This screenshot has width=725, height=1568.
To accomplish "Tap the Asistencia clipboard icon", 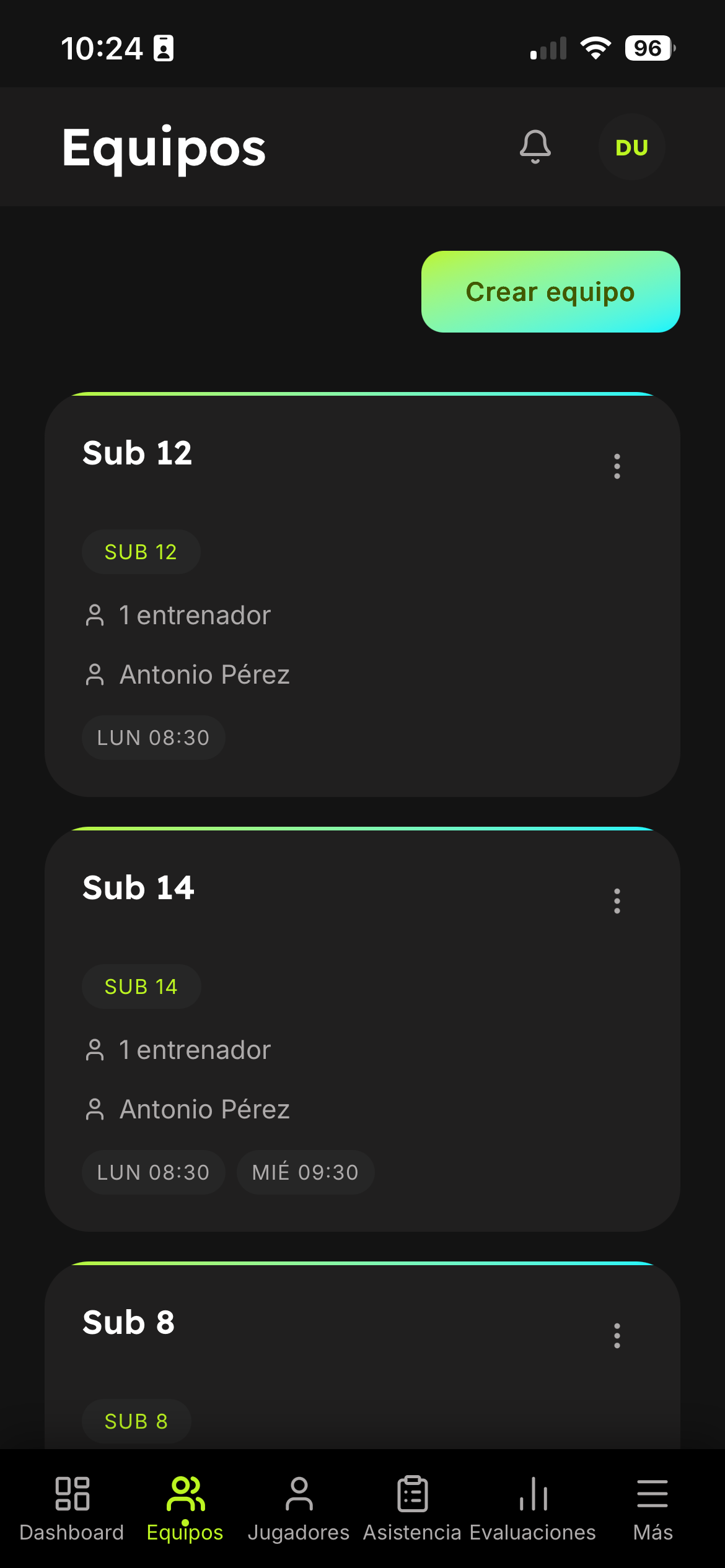I will (411, 1493).
